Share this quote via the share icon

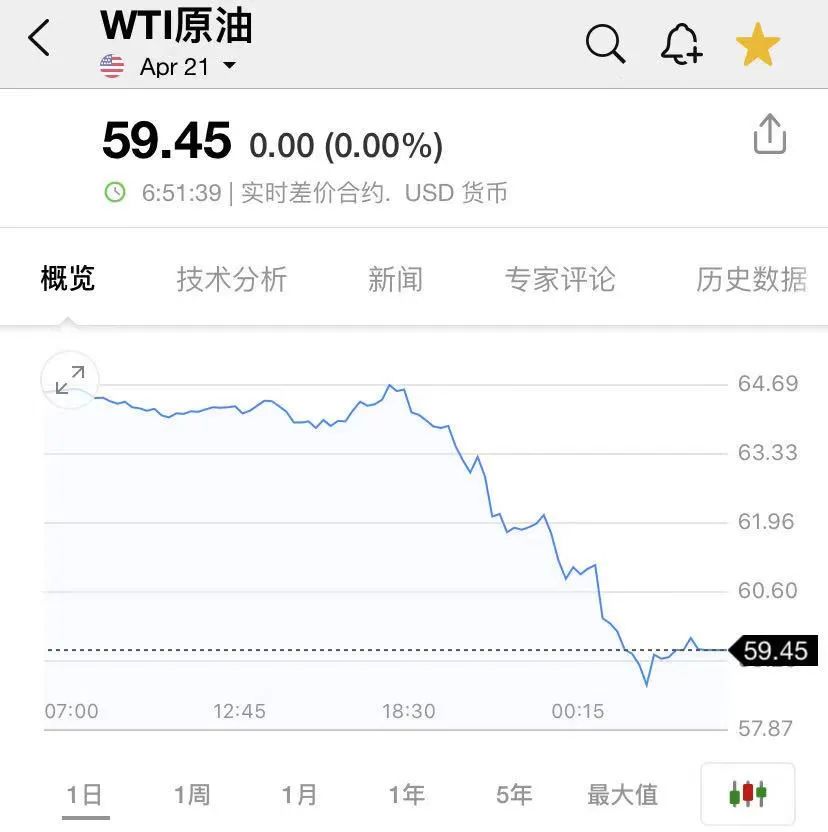(769, 135)
